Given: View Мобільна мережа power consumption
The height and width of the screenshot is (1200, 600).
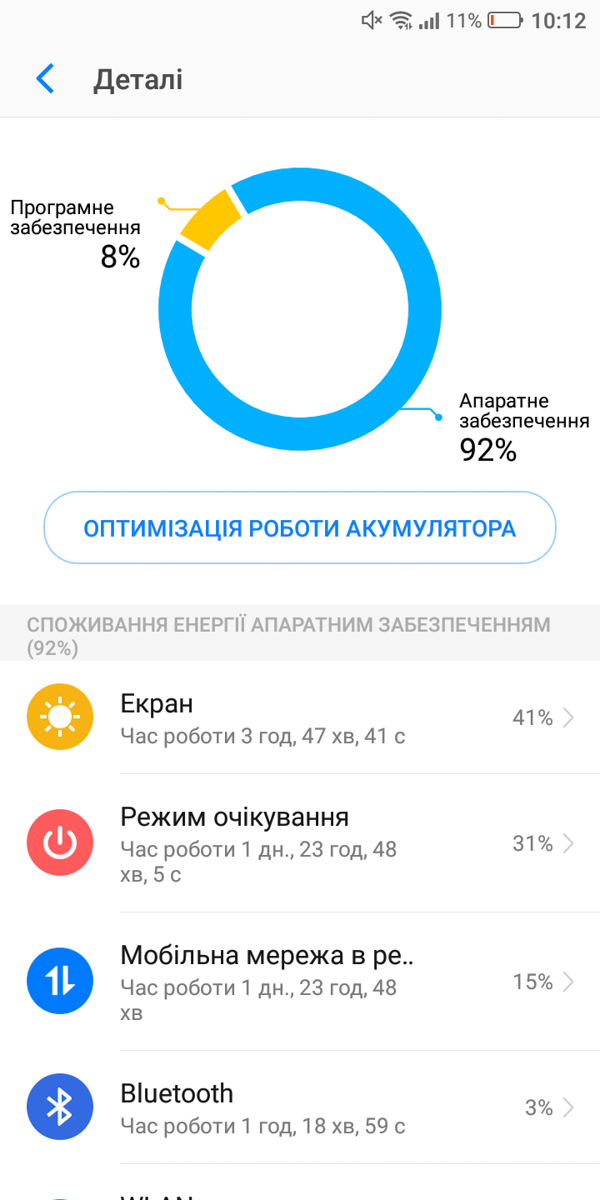Looking at the screenshot, I should (300, 981).
